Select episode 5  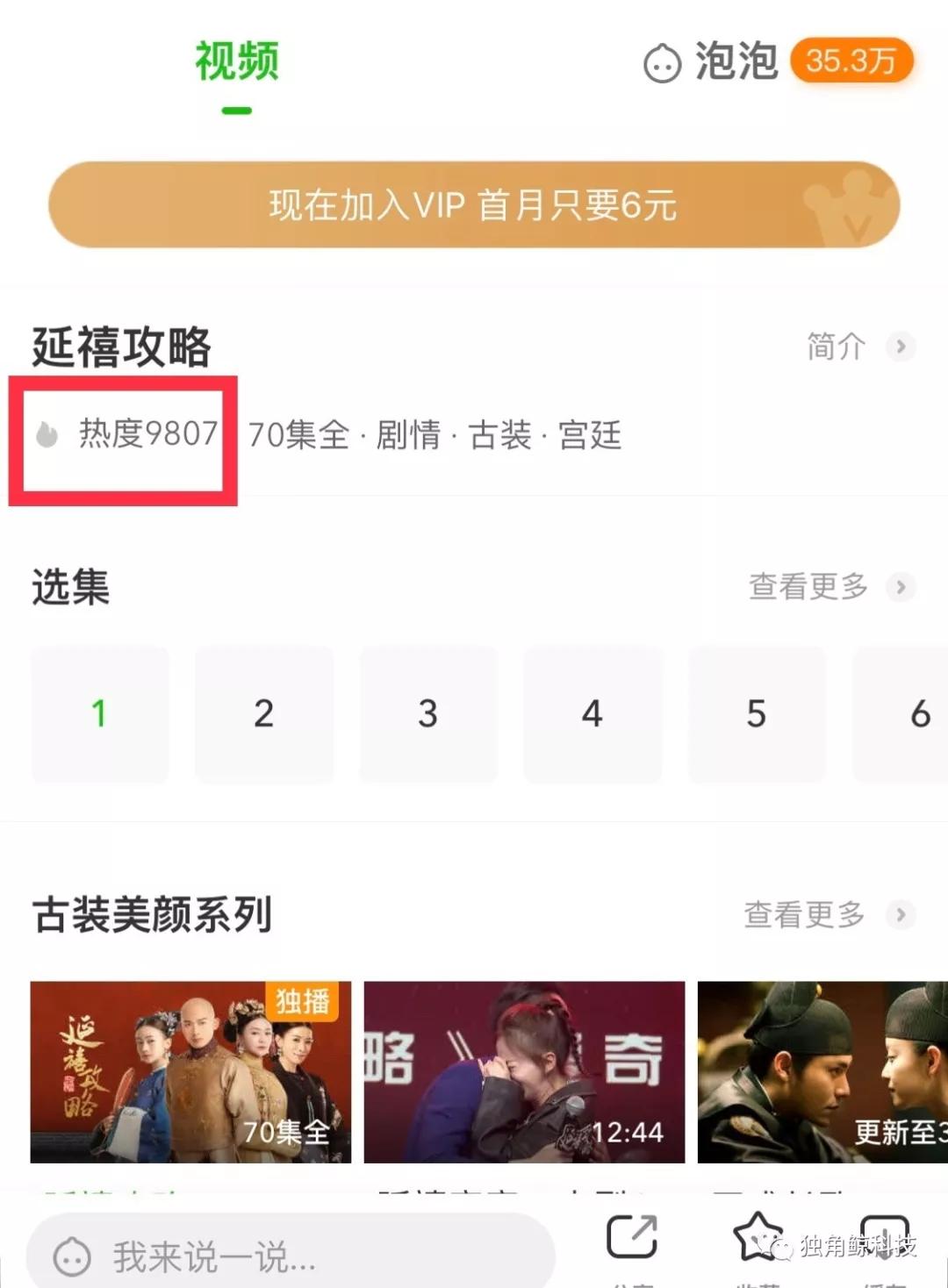tap(756, 713)
